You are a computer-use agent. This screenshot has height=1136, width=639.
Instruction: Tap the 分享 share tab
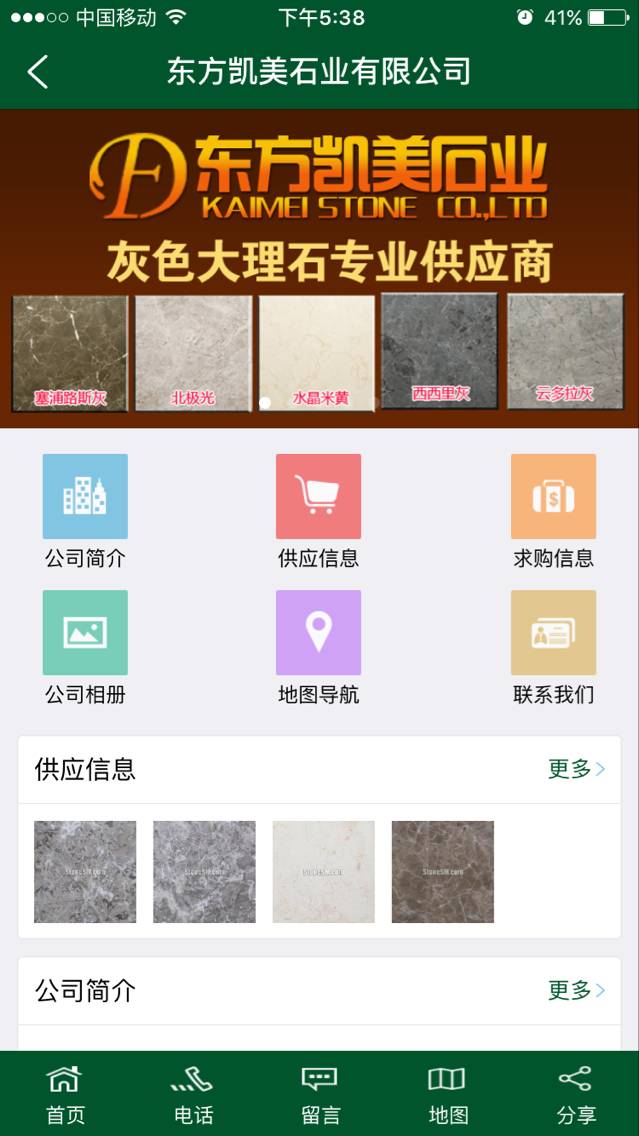pyautogui.click(x=575, y=1094)
